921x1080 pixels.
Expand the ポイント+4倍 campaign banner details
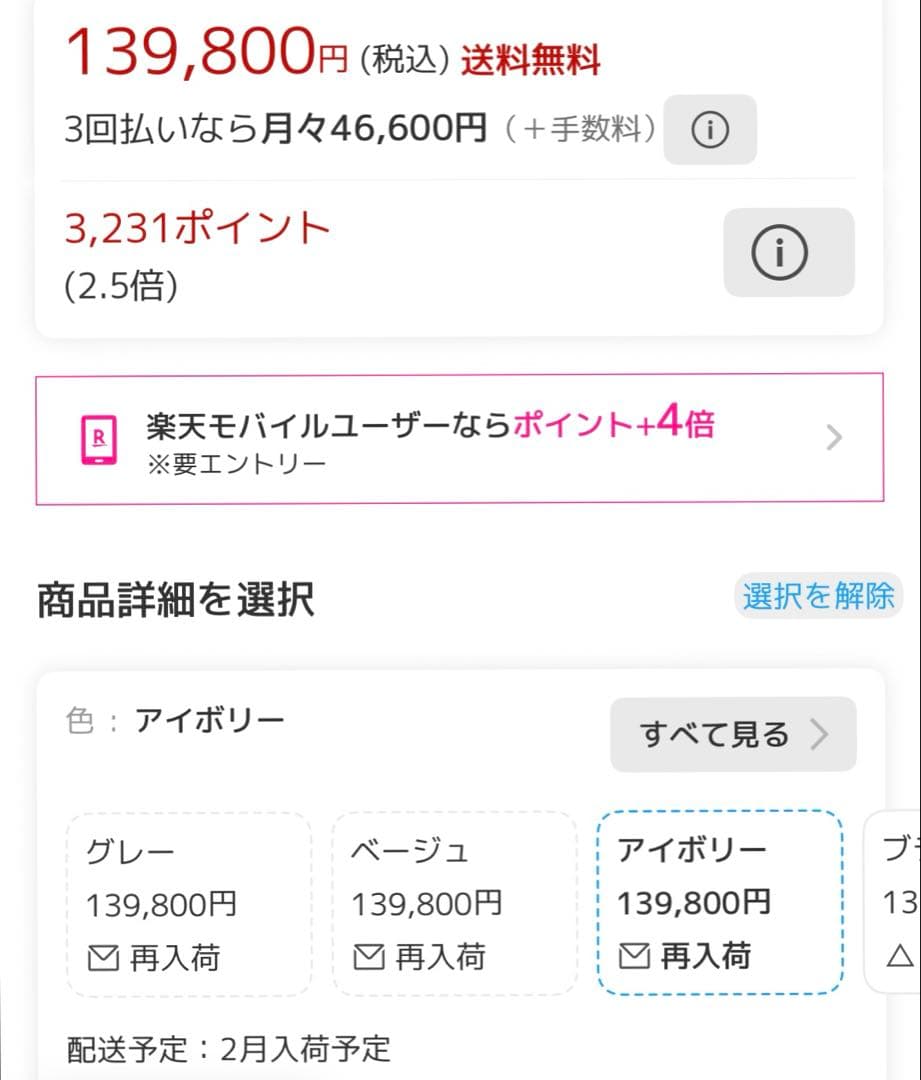[x=460, y=436]
